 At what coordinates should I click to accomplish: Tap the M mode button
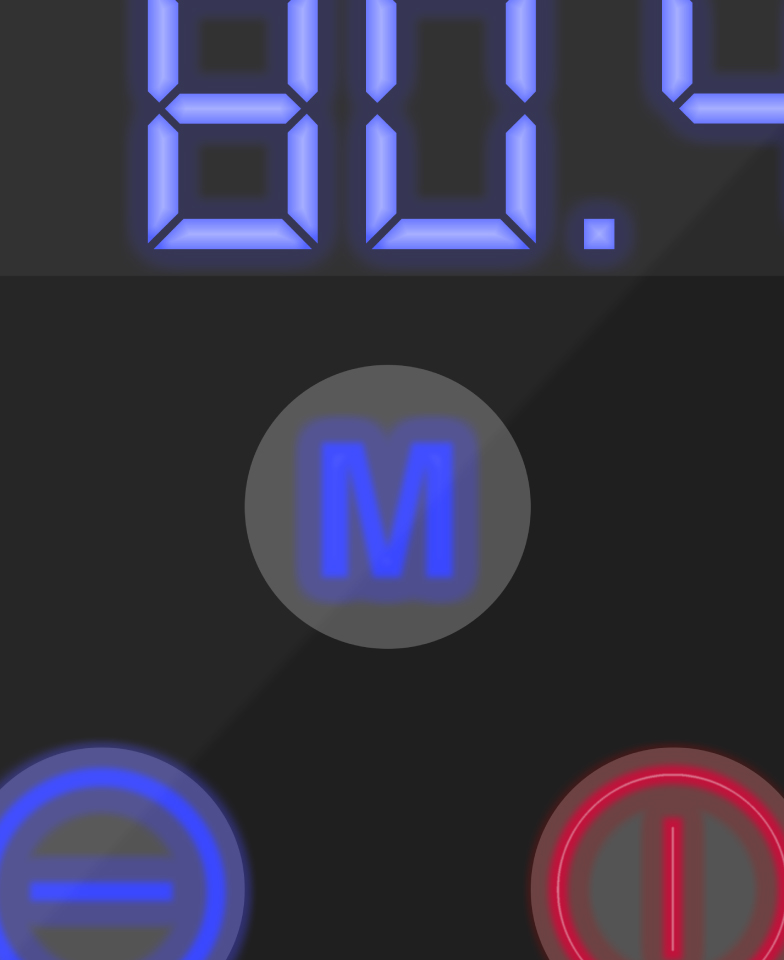pyautogui.click(x=388, y=507)
